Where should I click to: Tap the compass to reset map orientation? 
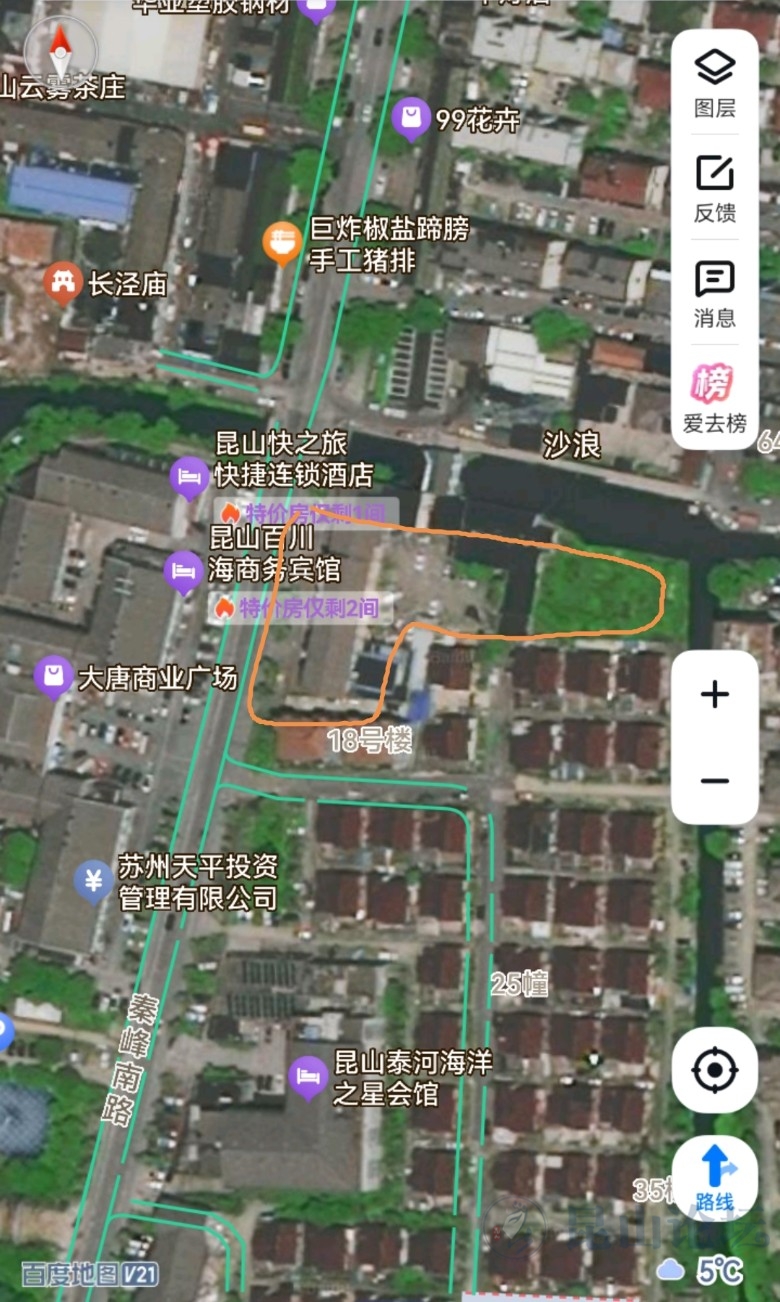(60, 48)
